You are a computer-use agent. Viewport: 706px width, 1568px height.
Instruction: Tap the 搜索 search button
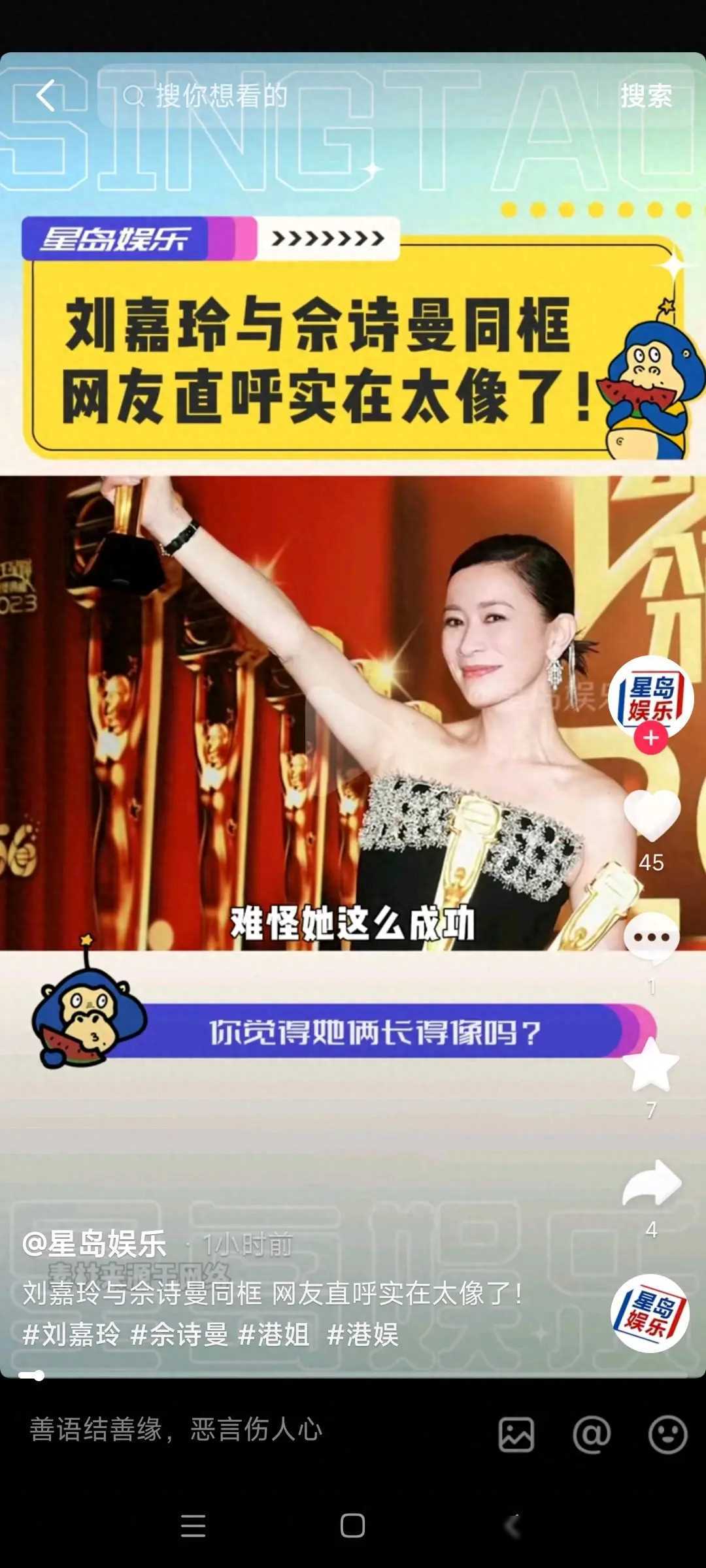coord(647,95)
